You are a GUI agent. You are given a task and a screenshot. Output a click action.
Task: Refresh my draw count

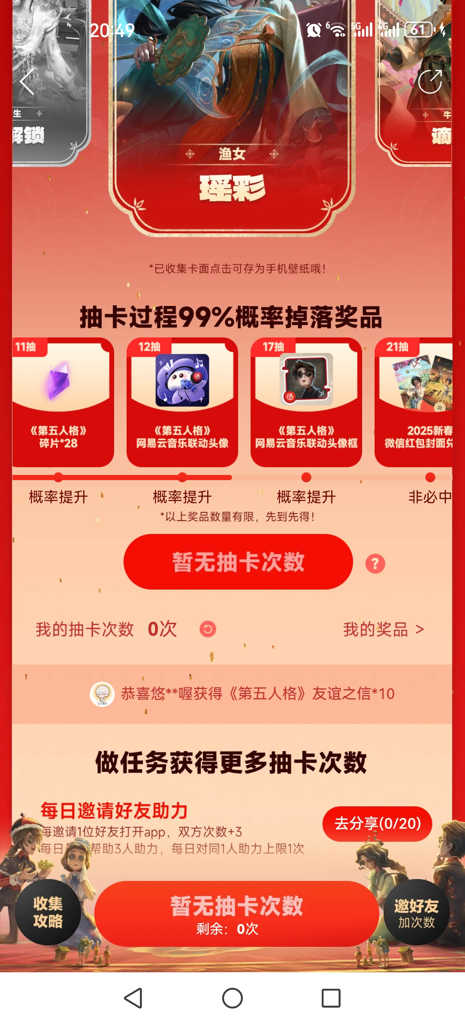[x=208, y=630]
